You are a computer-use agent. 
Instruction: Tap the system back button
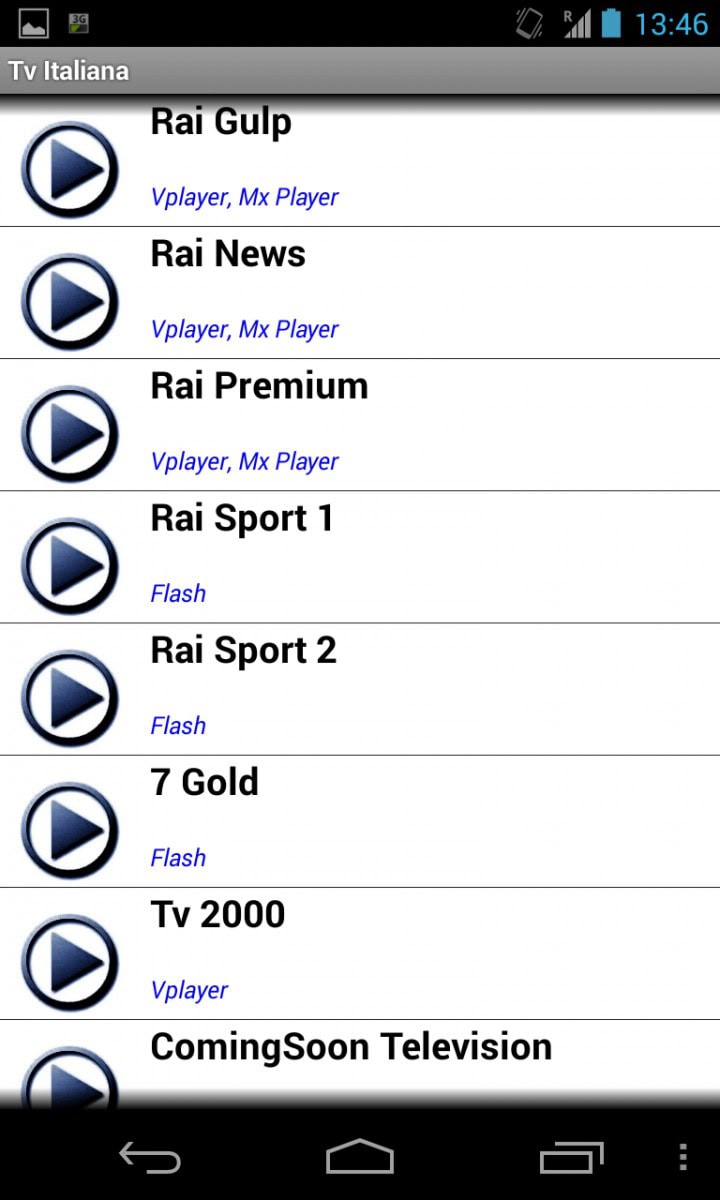click(150, 1158)
